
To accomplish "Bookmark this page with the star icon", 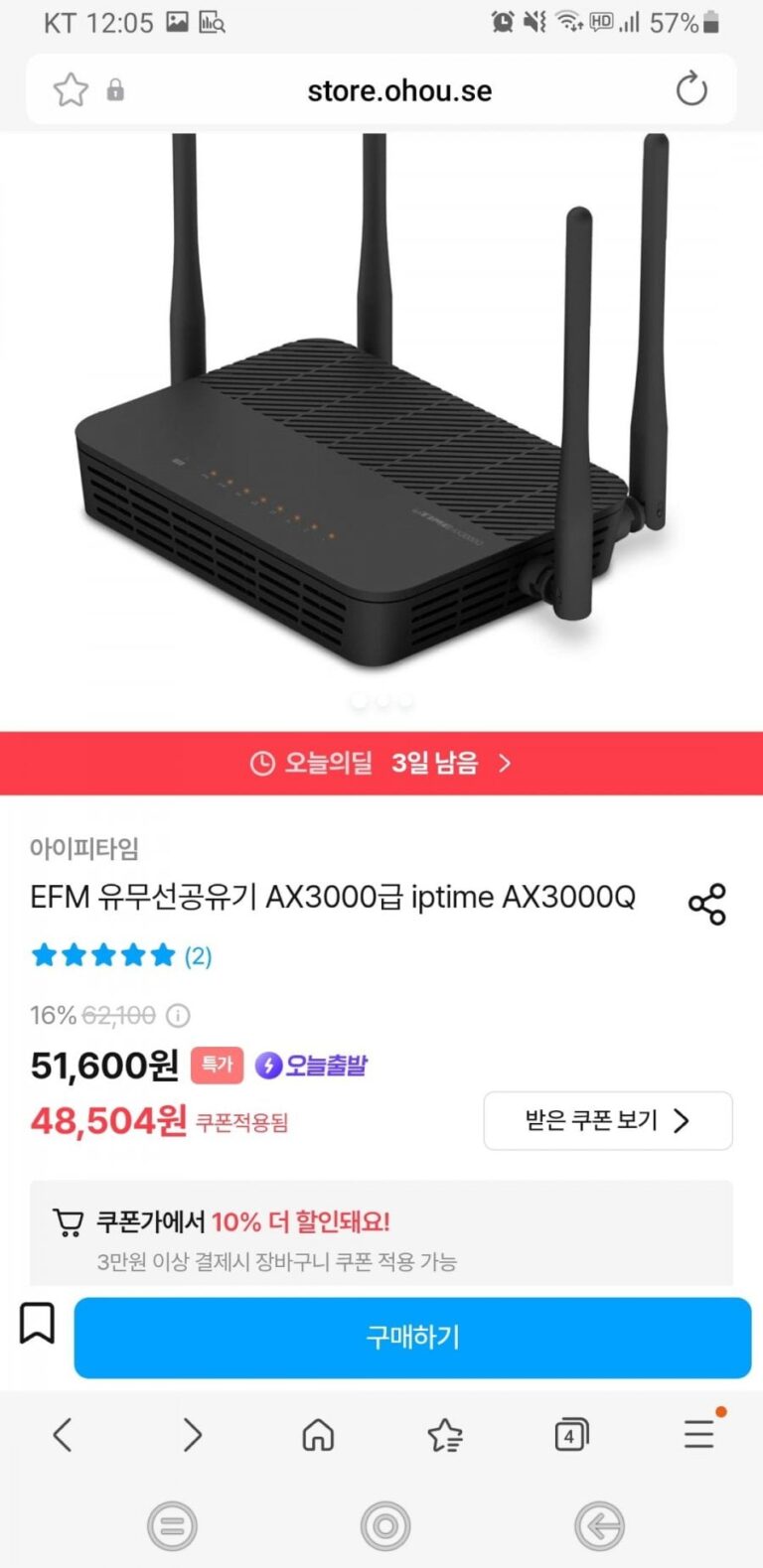I will click(71, 90).
